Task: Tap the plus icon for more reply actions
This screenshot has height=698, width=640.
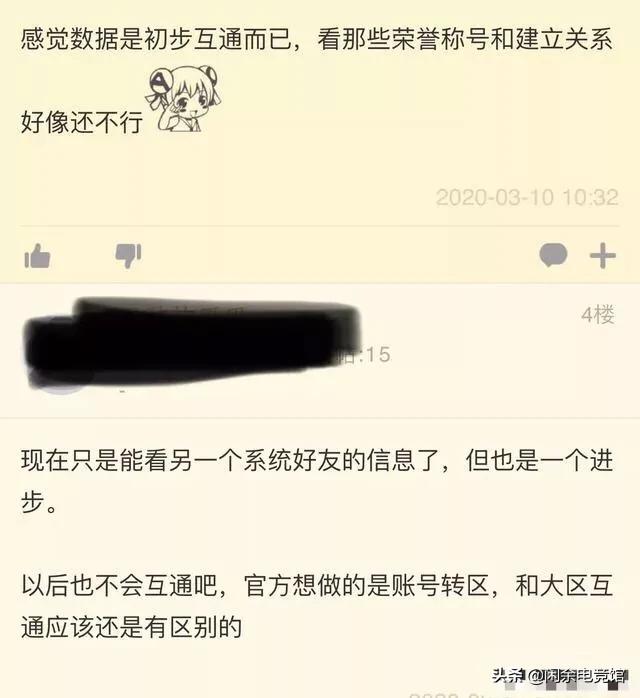Action: [x=602, y=257]
